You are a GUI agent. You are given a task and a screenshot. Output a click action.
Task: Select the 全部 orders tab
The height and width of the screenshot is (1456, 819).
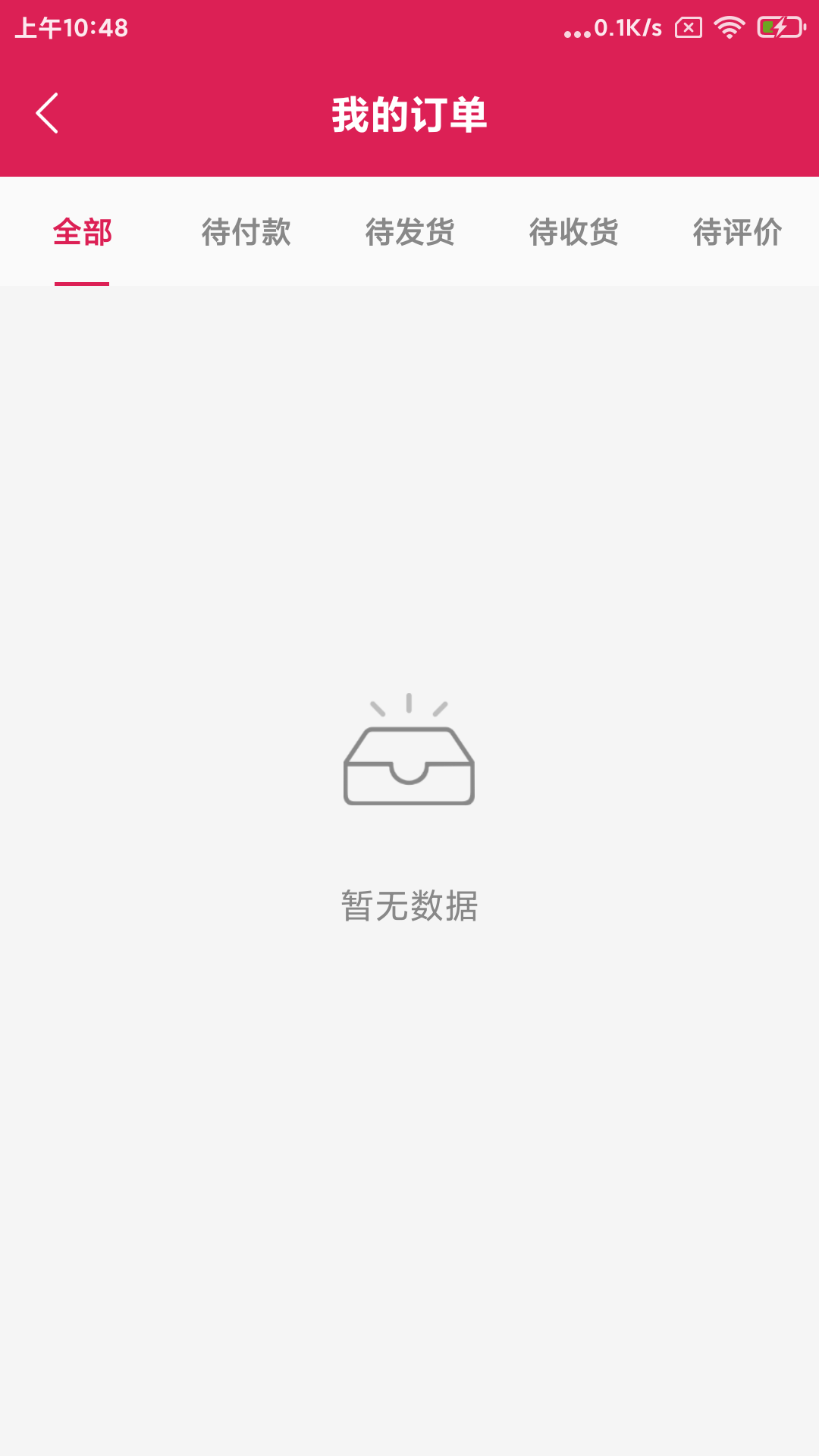[82, 232]
